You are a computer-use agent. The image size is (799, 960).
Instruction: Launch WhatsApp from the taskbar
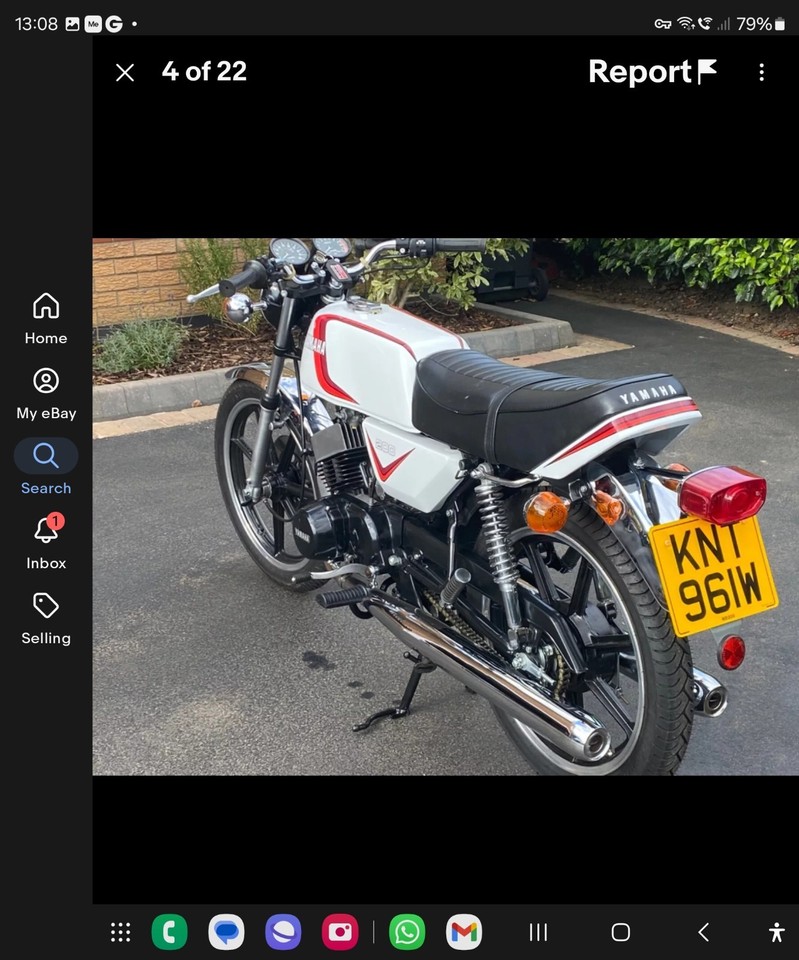tap(405, 931)
